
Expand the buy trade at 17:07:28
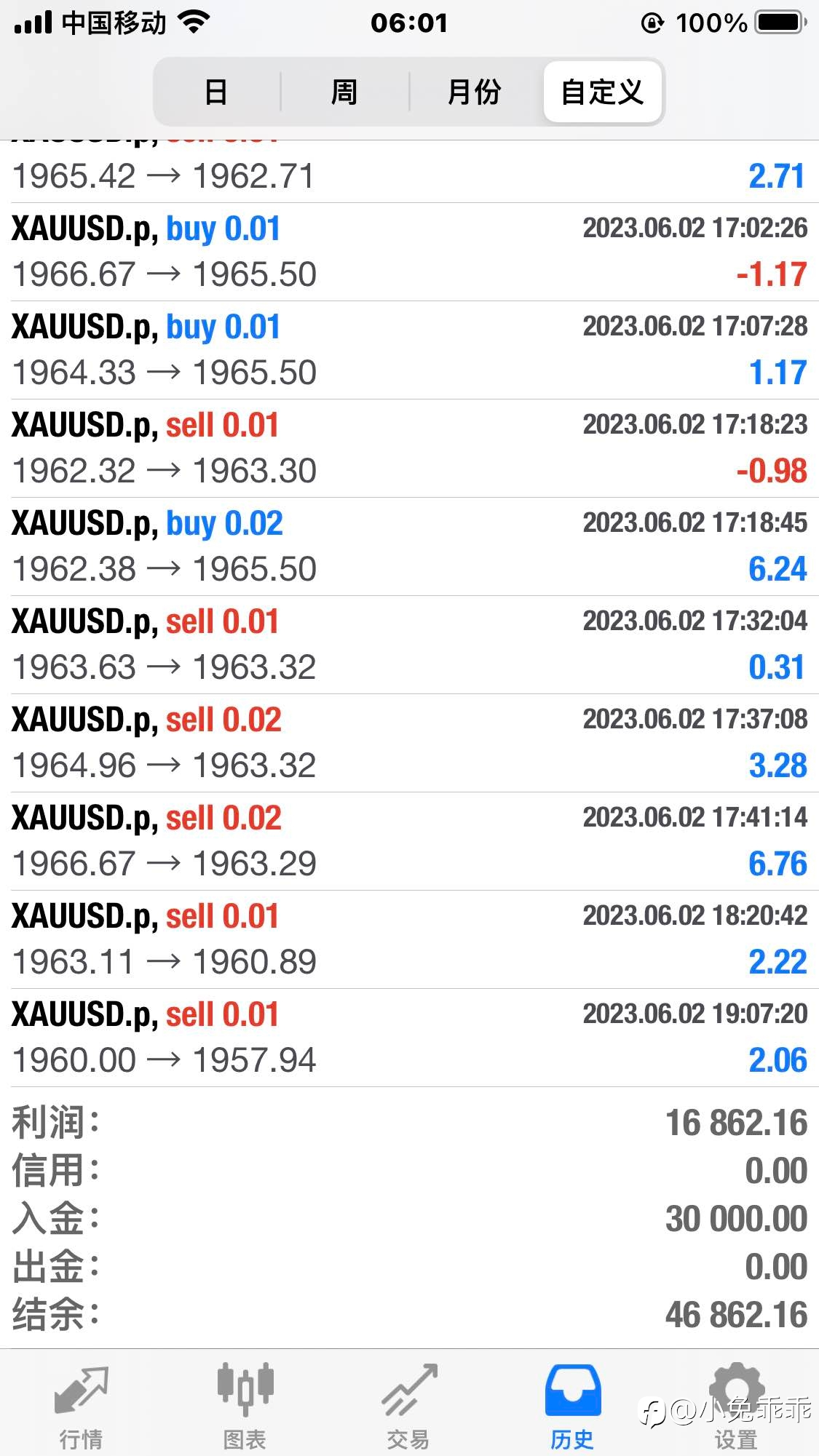click(409, 350)
